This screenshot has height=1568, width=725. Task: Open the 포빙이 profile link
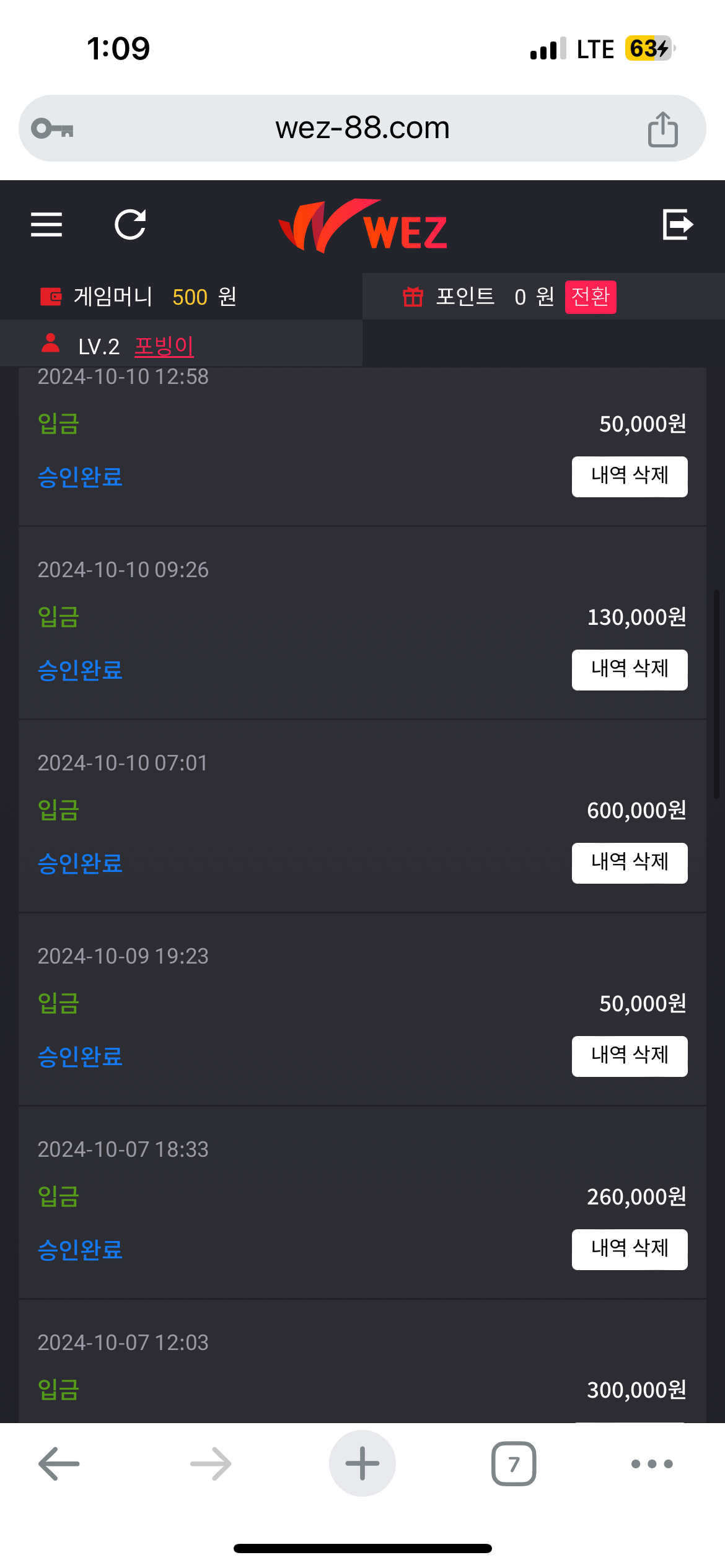coord(164,346)
